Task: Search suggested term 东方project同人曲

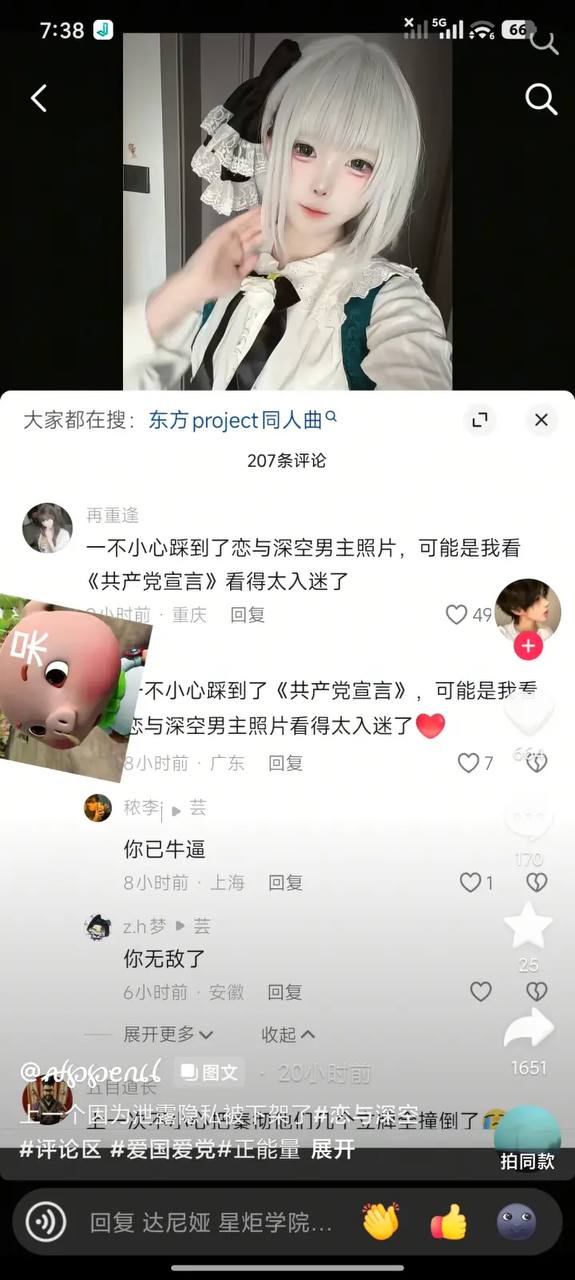Action: [x=243, y=420]
